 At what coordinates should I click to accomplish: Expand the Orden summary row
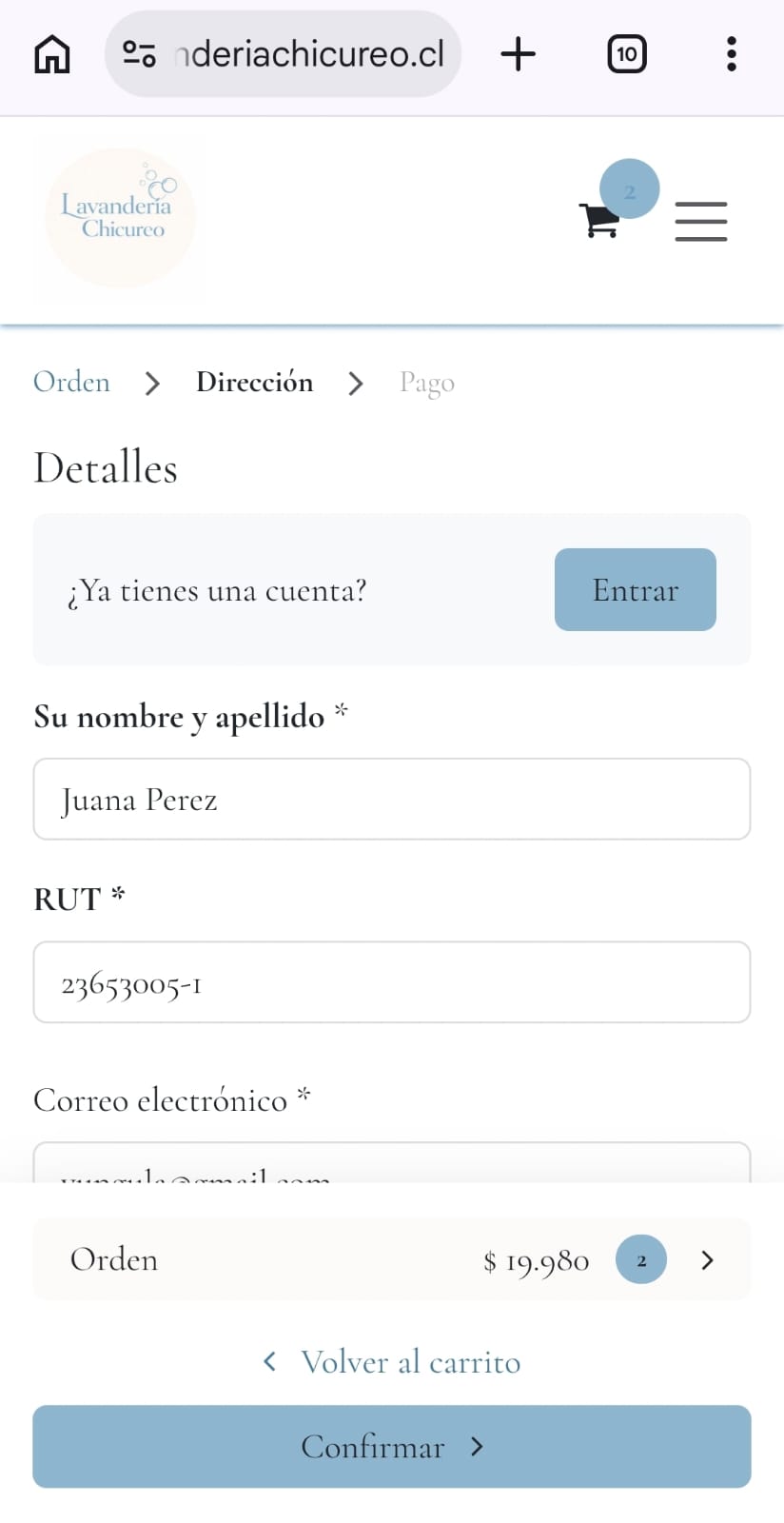392,1259
